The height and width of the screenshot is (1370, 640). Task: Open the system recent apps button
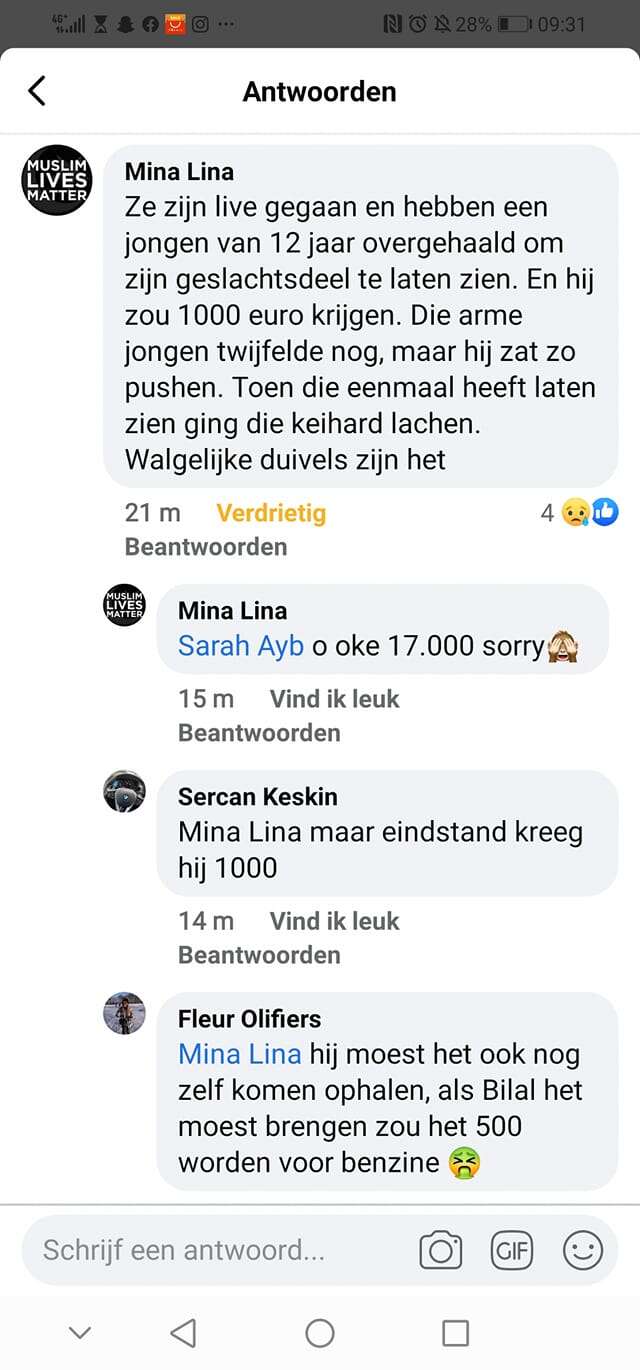[x=456, y=1332]
